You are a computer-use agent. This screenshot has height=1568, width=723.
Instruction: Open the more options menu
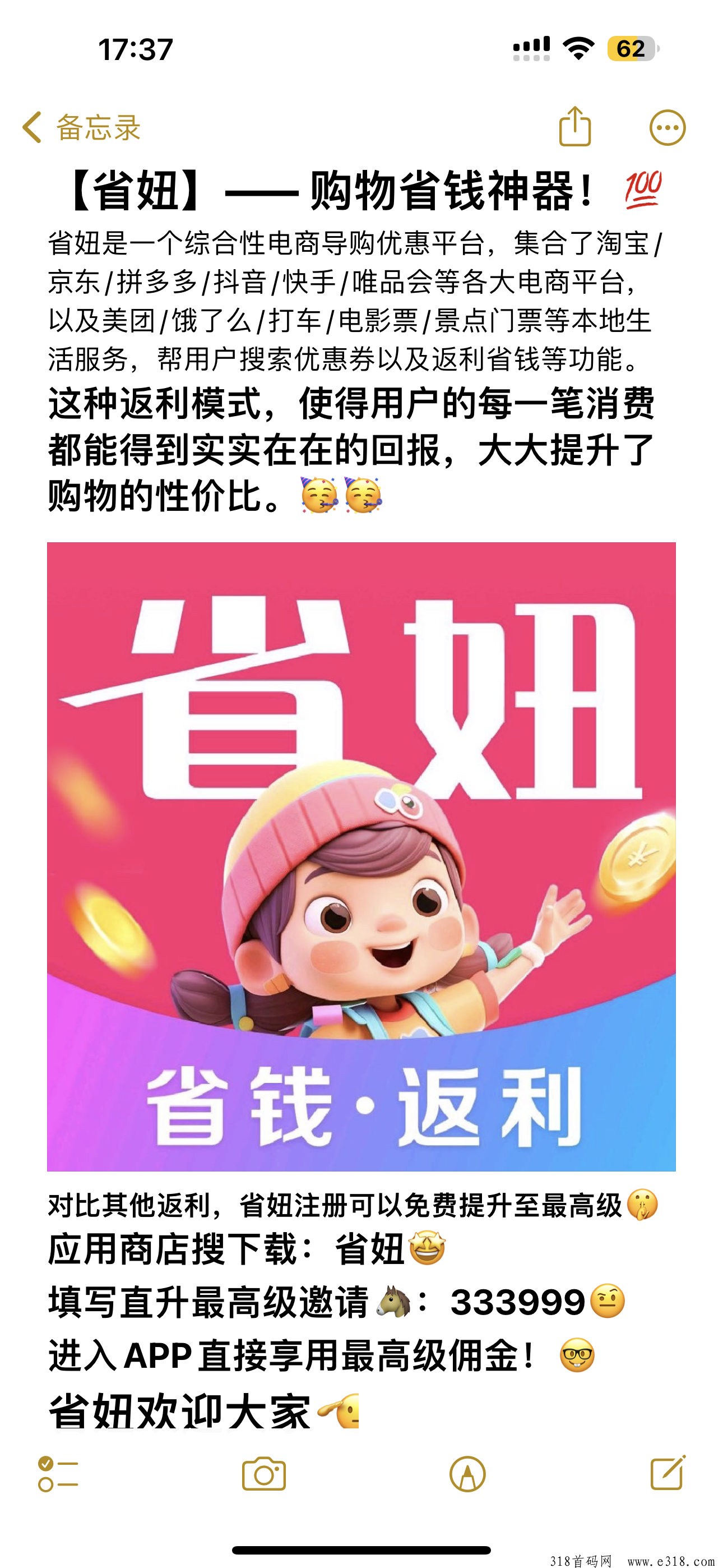click(668, 128)
